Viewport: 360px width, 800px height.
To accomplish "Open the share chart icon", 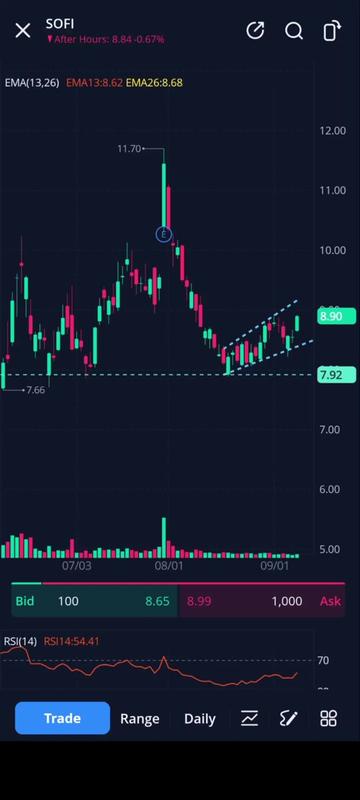I will [x=255, y=31].
